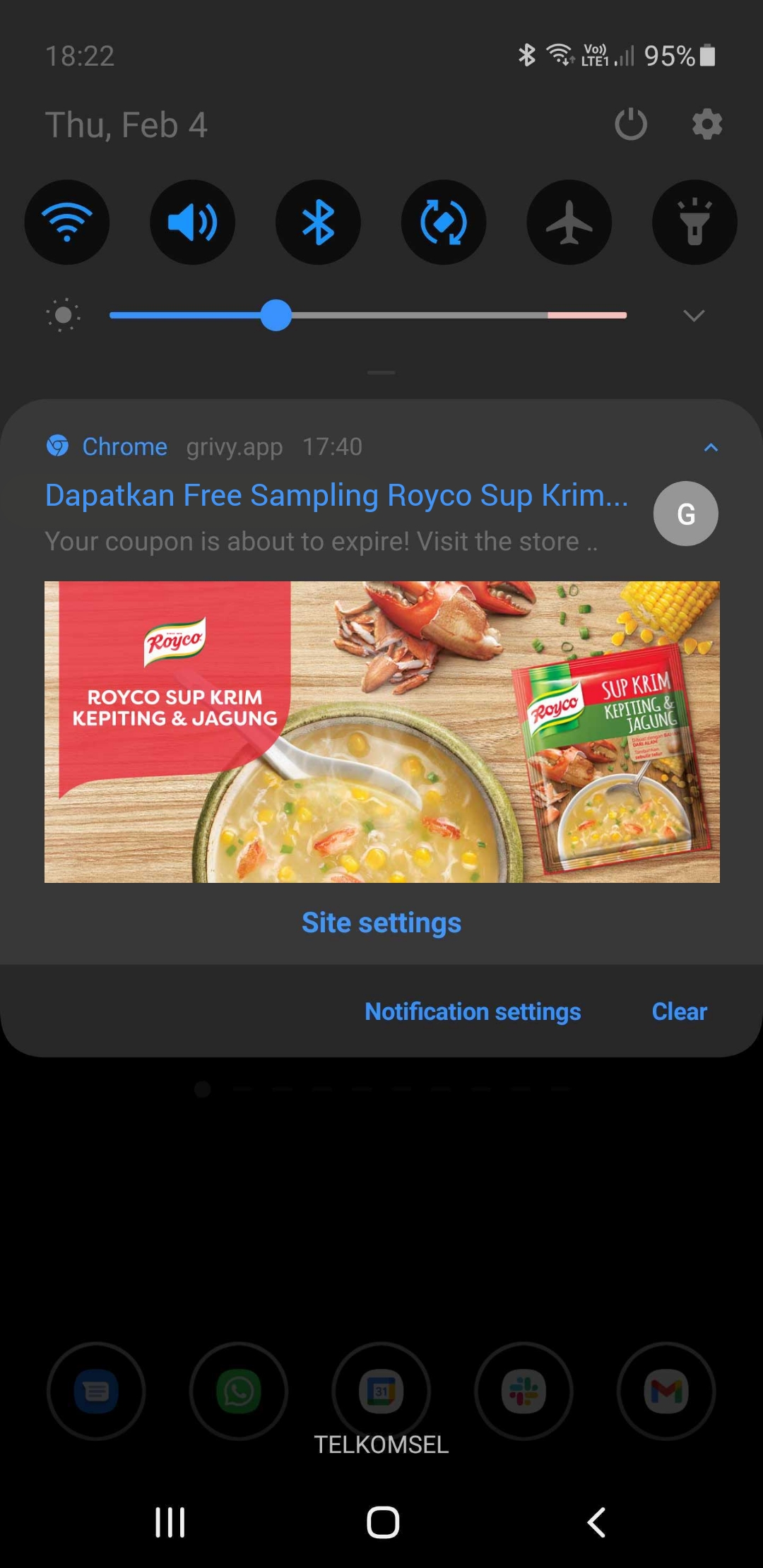This screenshot has height=1568, width=763.
Task: Go to the home screen
Action: 382,1522
